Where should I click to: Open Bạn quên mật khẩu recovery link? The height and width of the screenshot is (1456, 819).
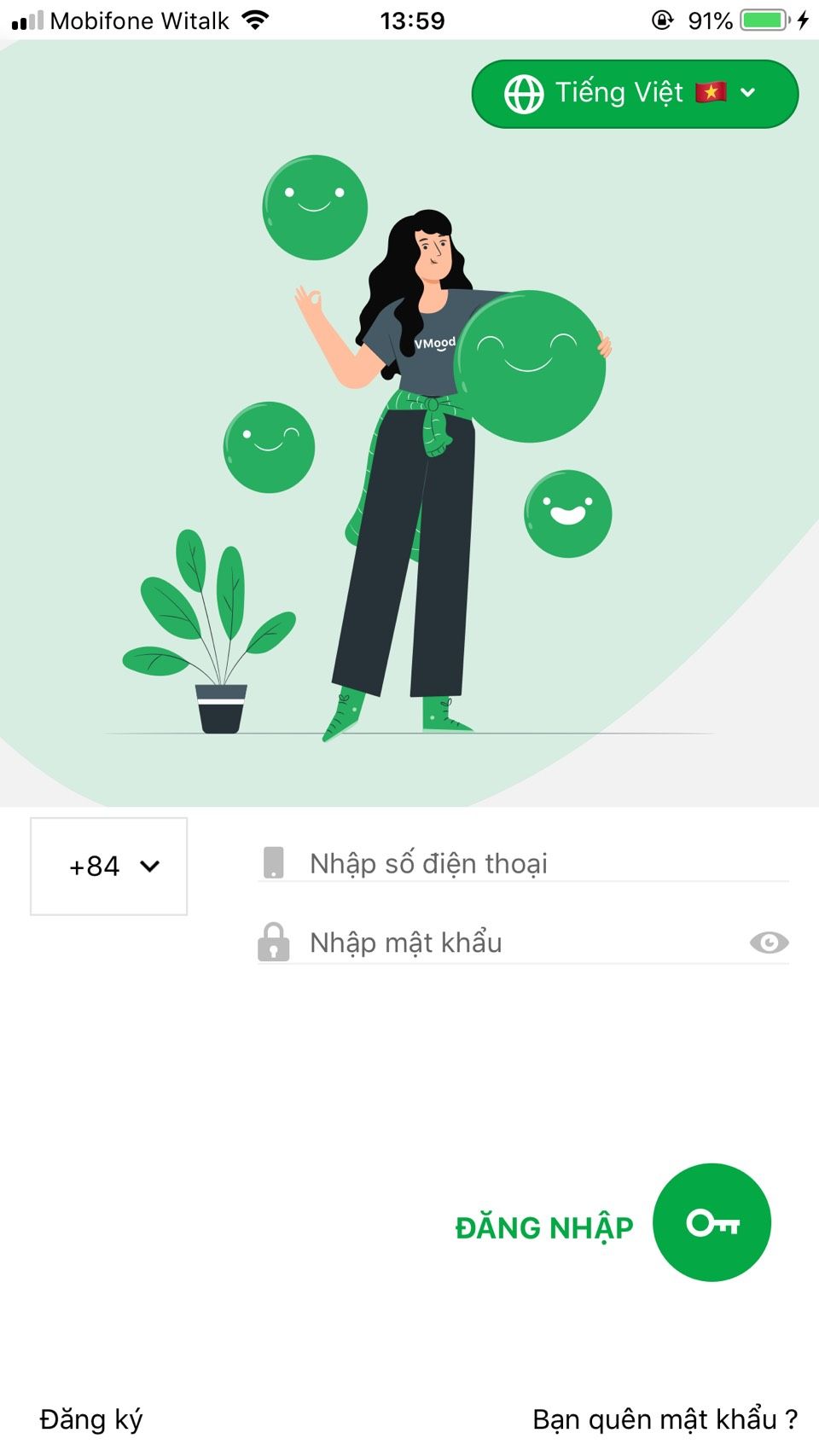(x=665, y=1419)
